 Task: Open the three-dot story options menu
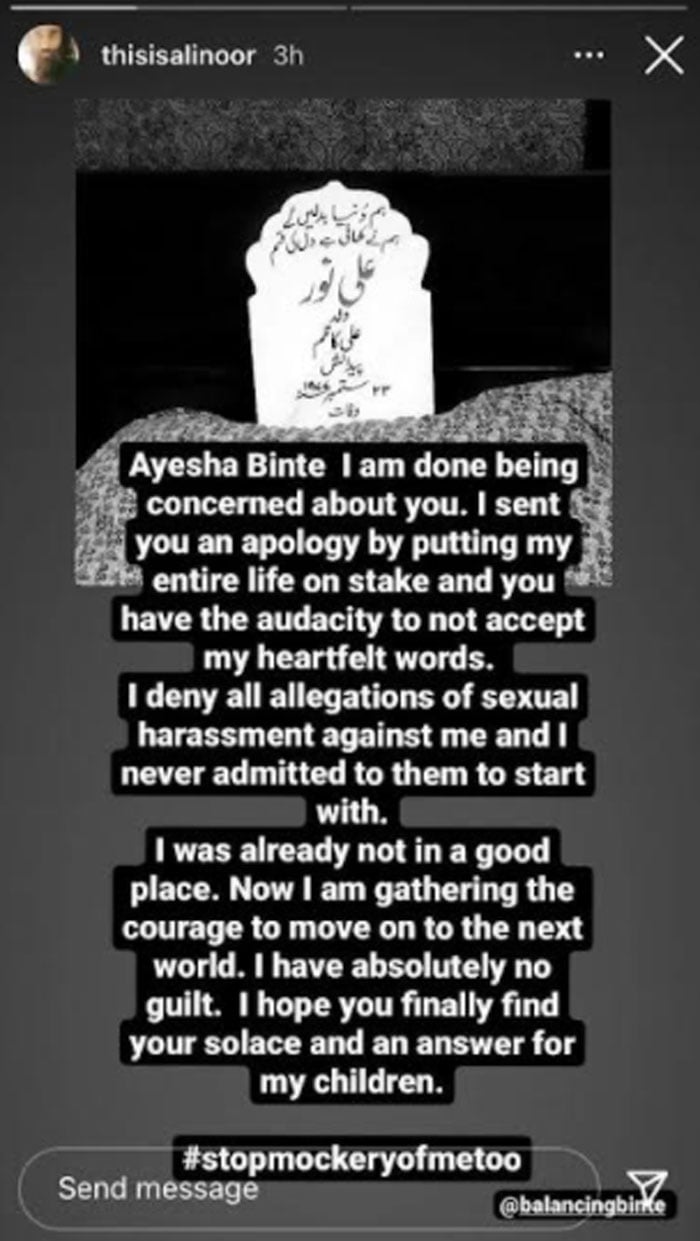tap(595, 56)
